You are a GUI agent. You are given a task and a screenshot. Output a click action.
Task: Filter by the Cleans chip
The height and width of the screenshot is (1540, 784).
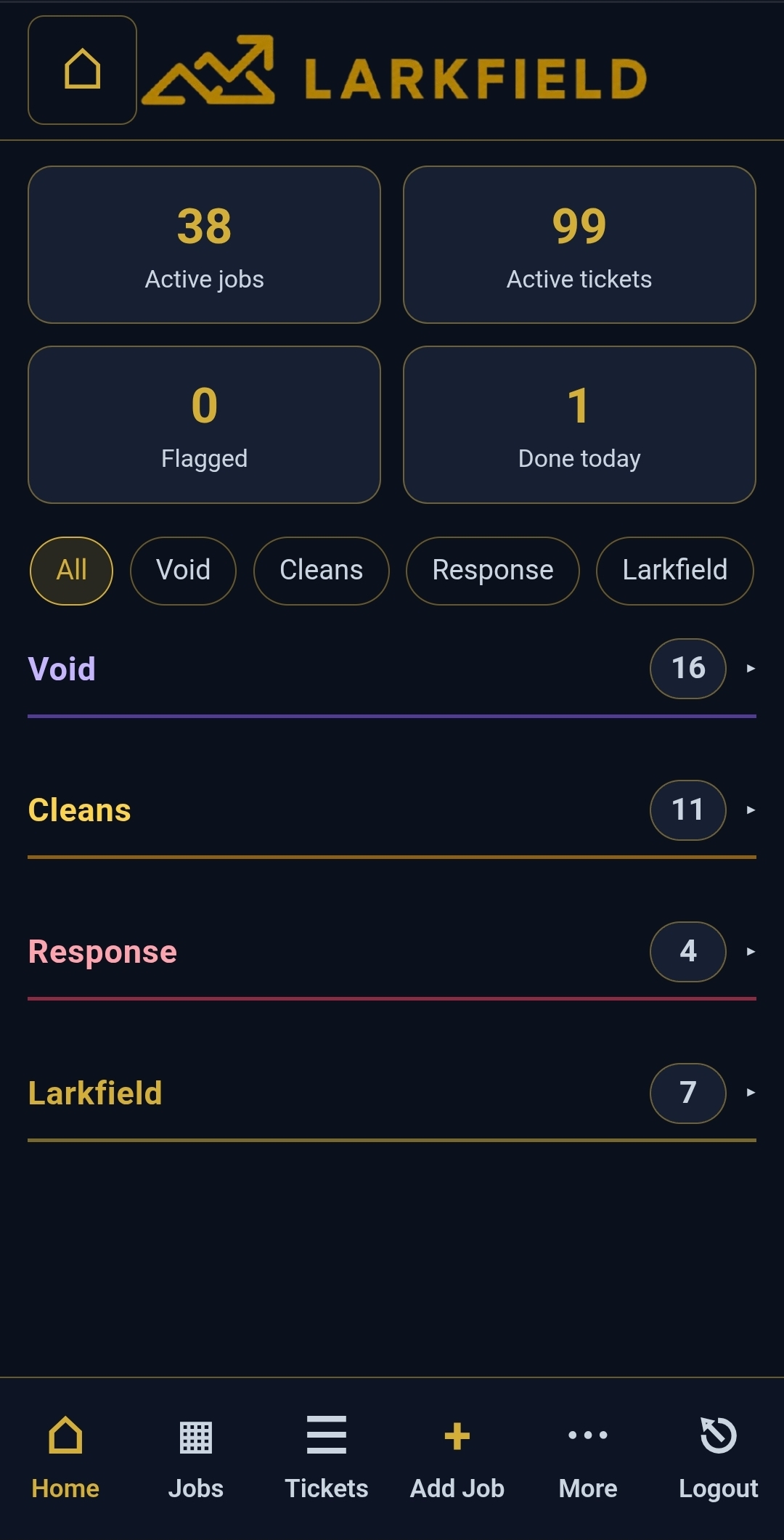(321, 571)
